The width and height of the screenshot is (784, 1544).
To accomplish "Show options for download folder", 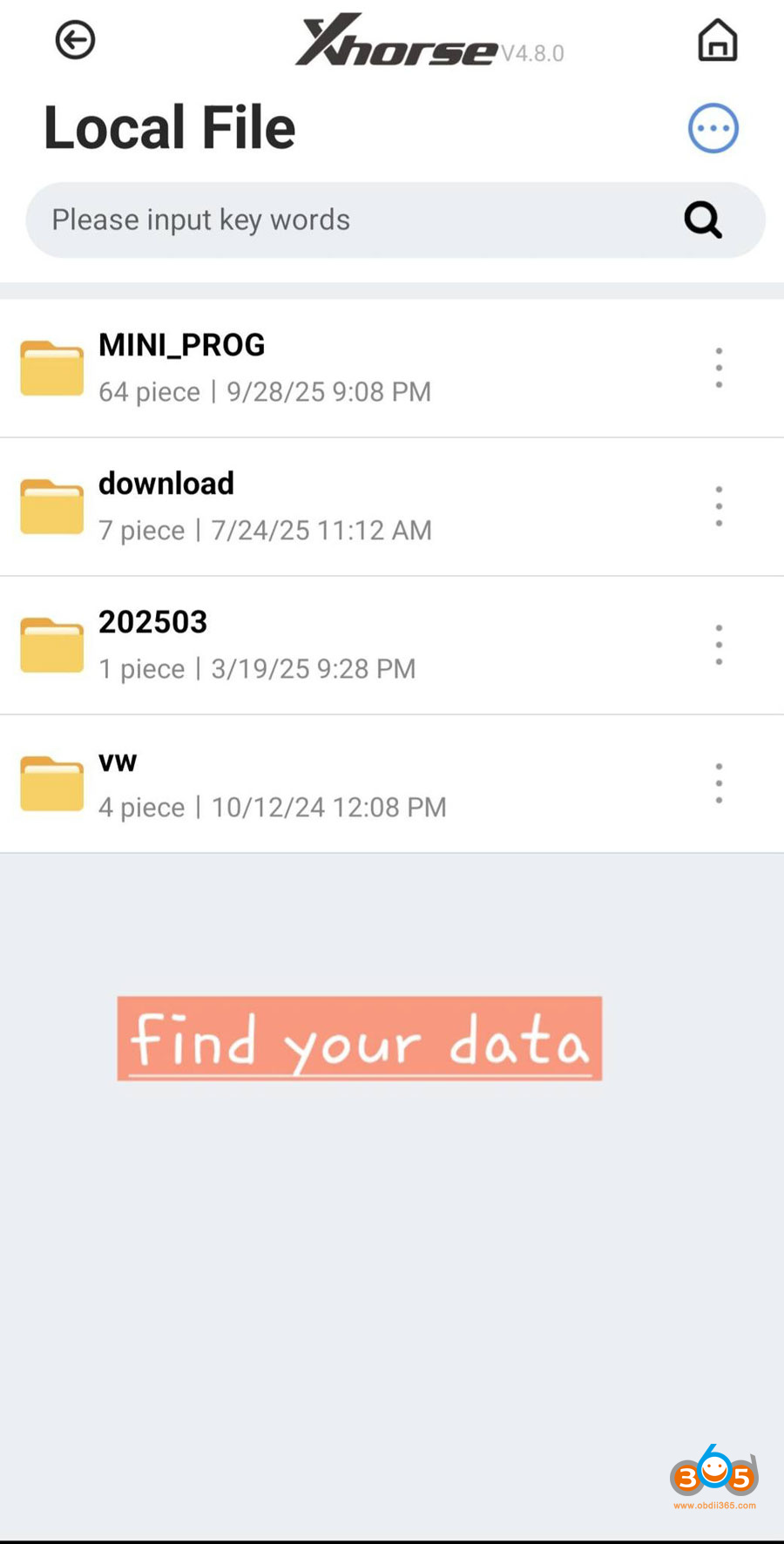I will pos(719,506).
